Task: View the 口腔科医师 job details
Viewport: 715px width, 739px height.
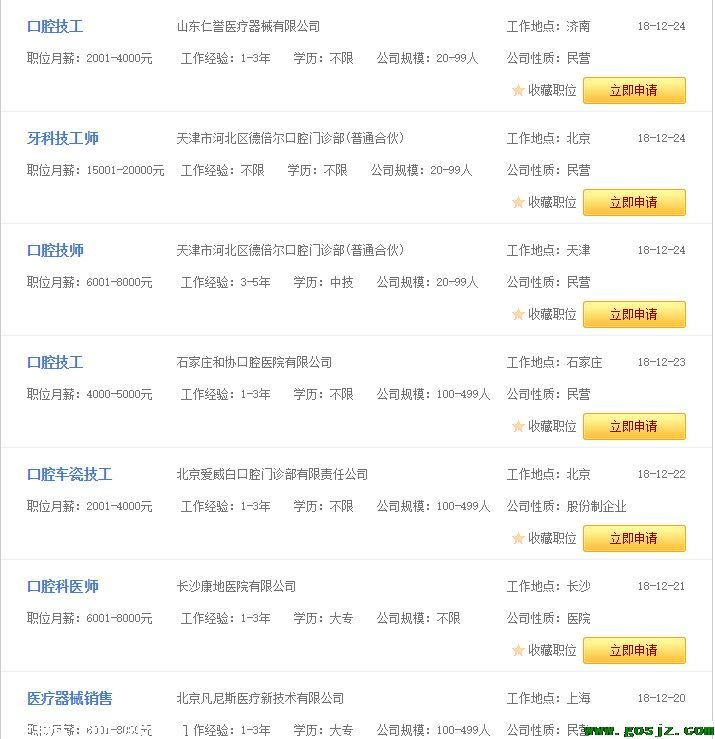Action: [63, 586]
